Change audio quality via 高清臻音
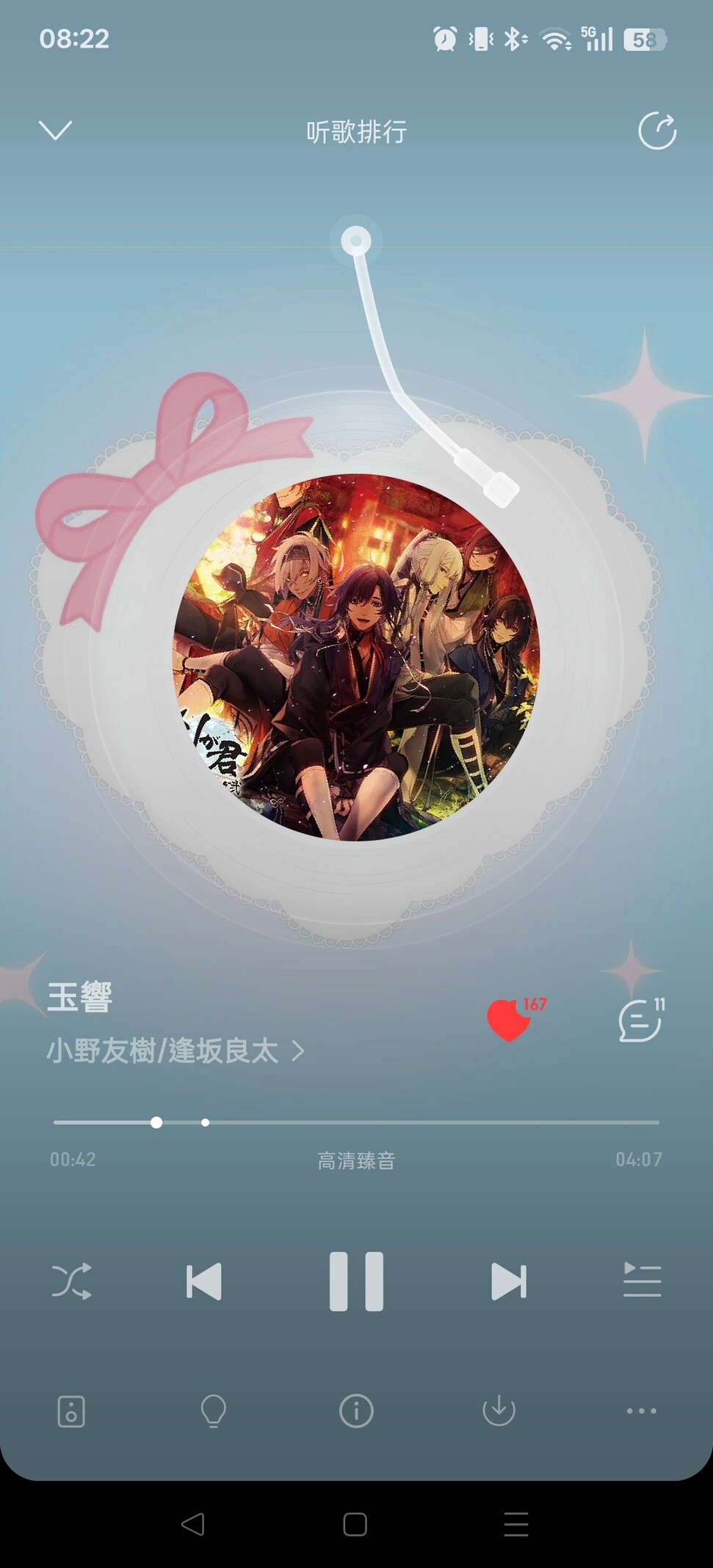 (356, 1161)
